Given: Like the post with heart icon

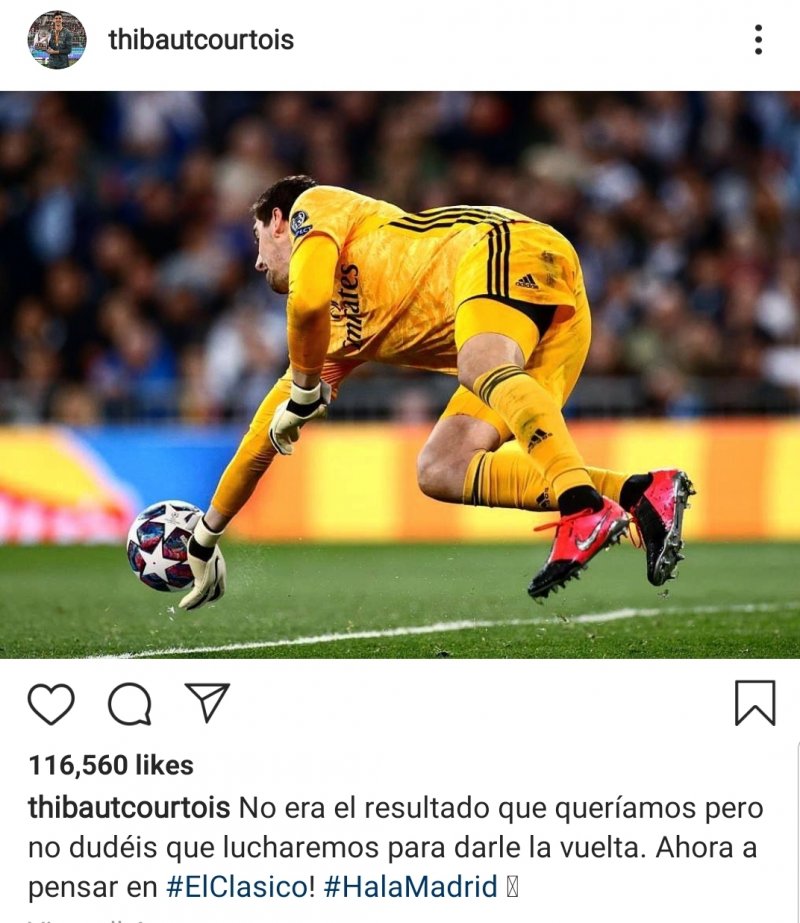Looking at the screenshot, I should pos(51,703).
